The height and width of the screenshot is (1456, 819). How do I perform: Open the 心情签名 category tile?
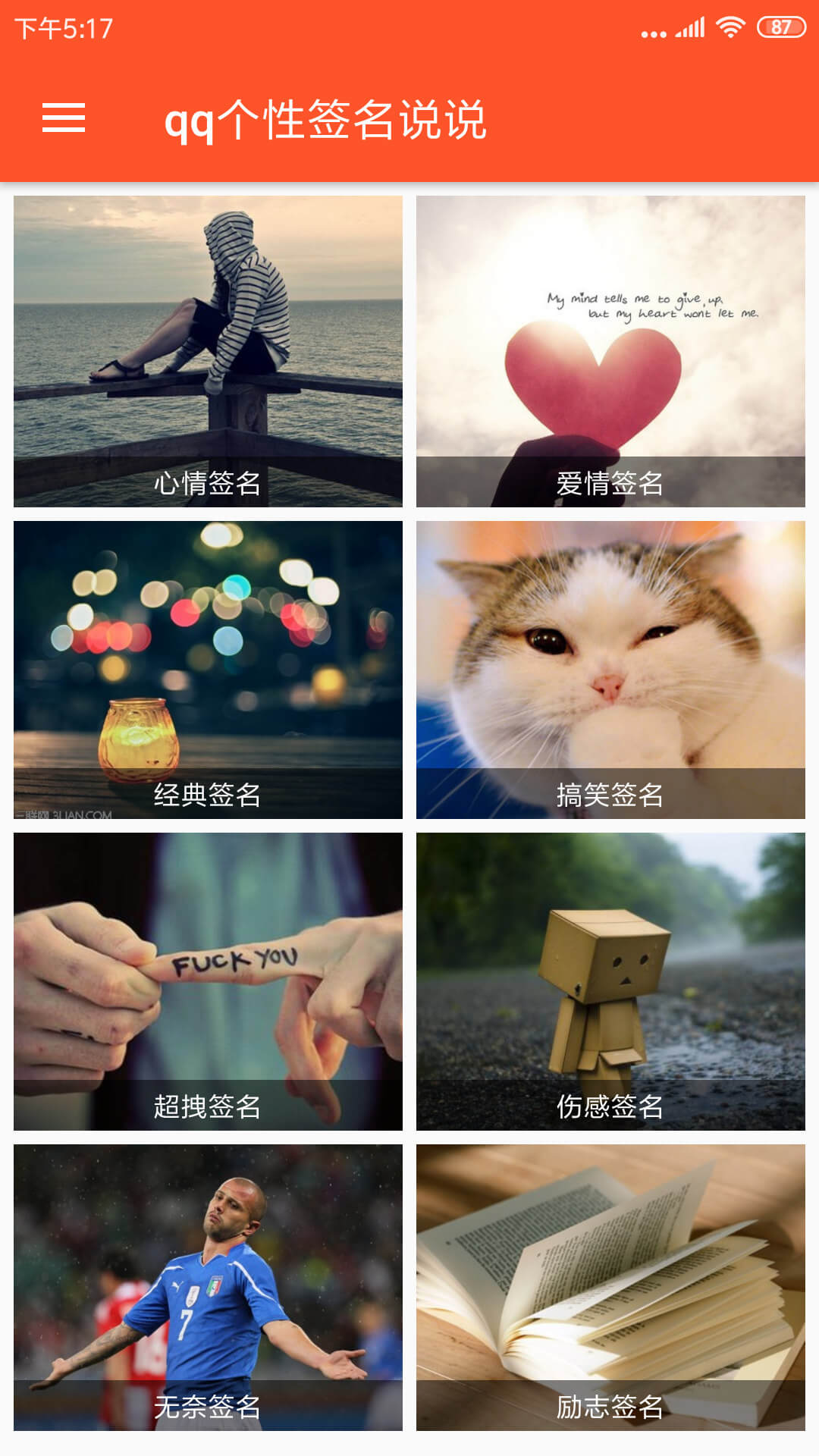click(208, 351)
